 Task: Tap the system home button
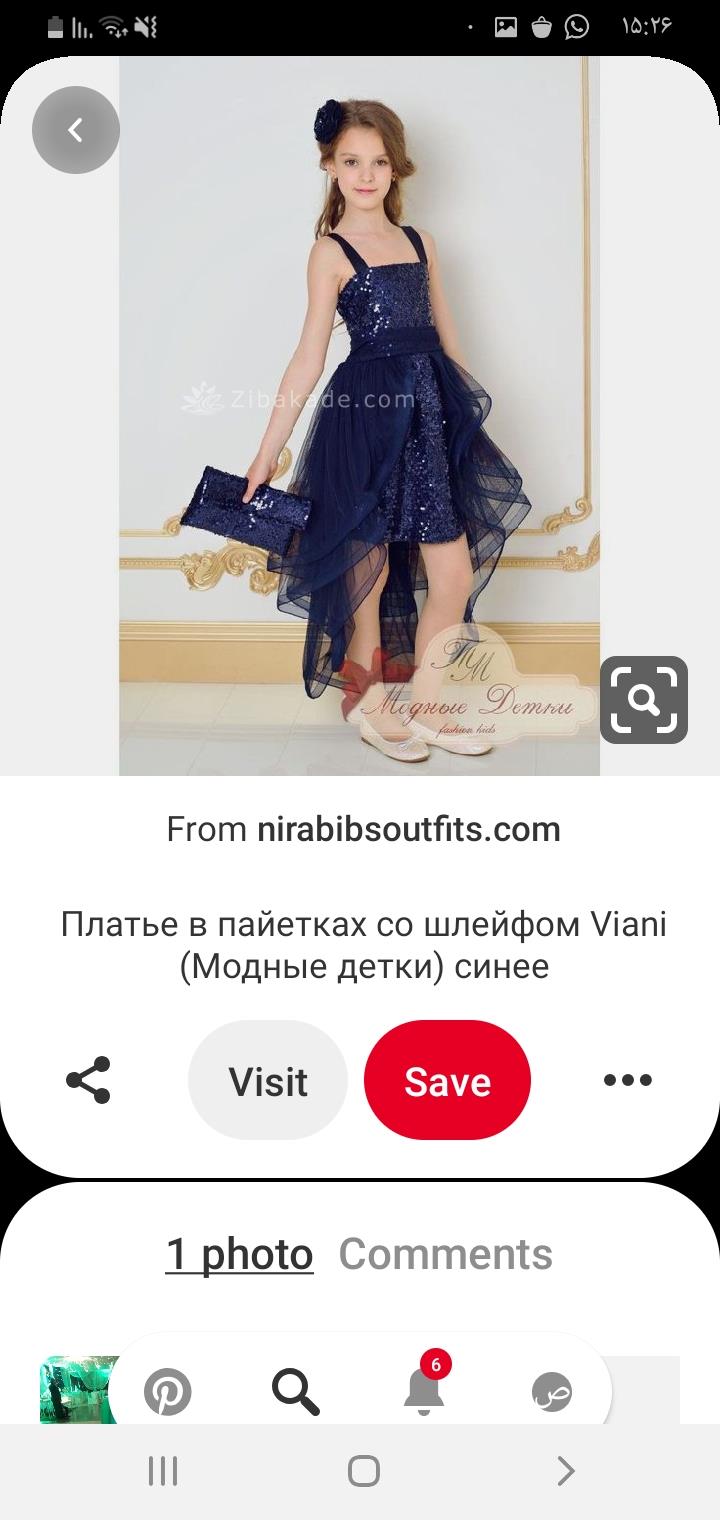tap(364, 1471)
